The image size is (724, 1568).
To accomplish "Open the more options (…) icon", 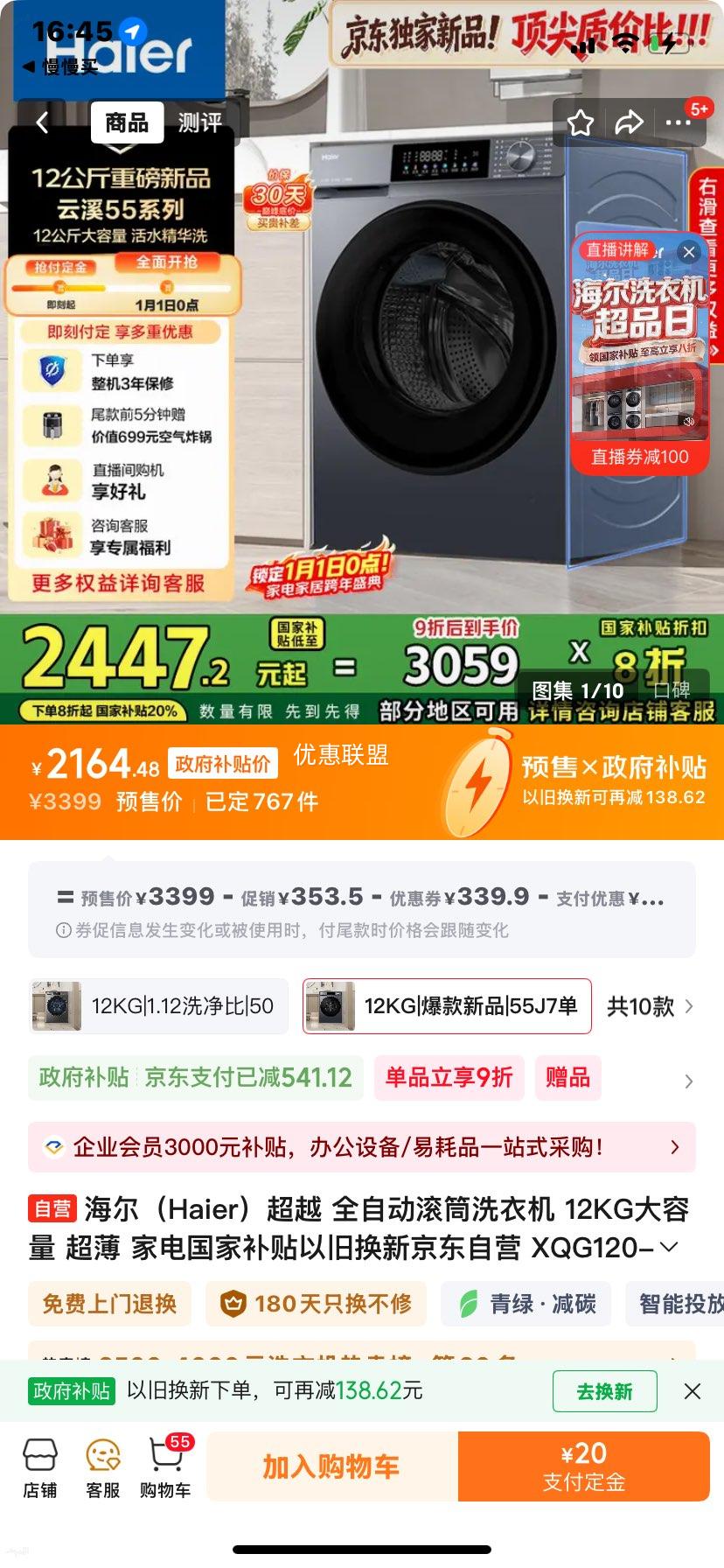I will pos(679,122).
